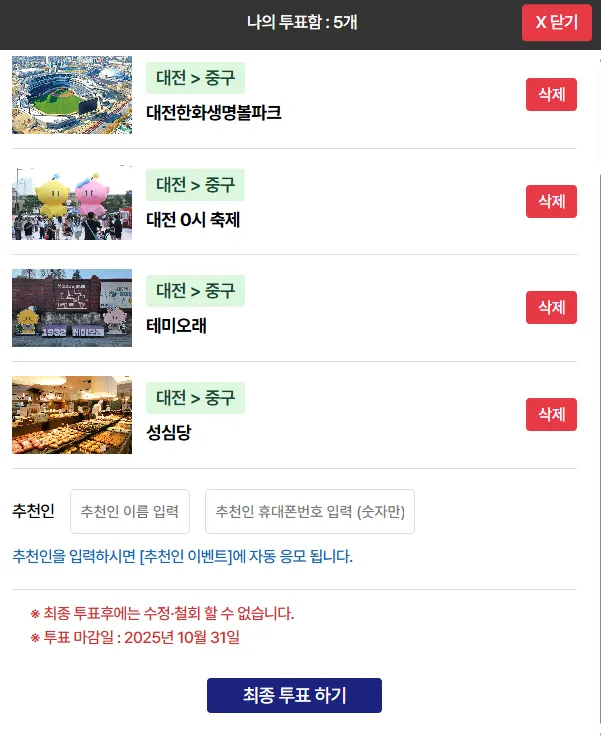This screenshot has width=601, height=736.
Task: Tap the 추천인 휴대폰번호 입력 field
Action: point(310,512)
